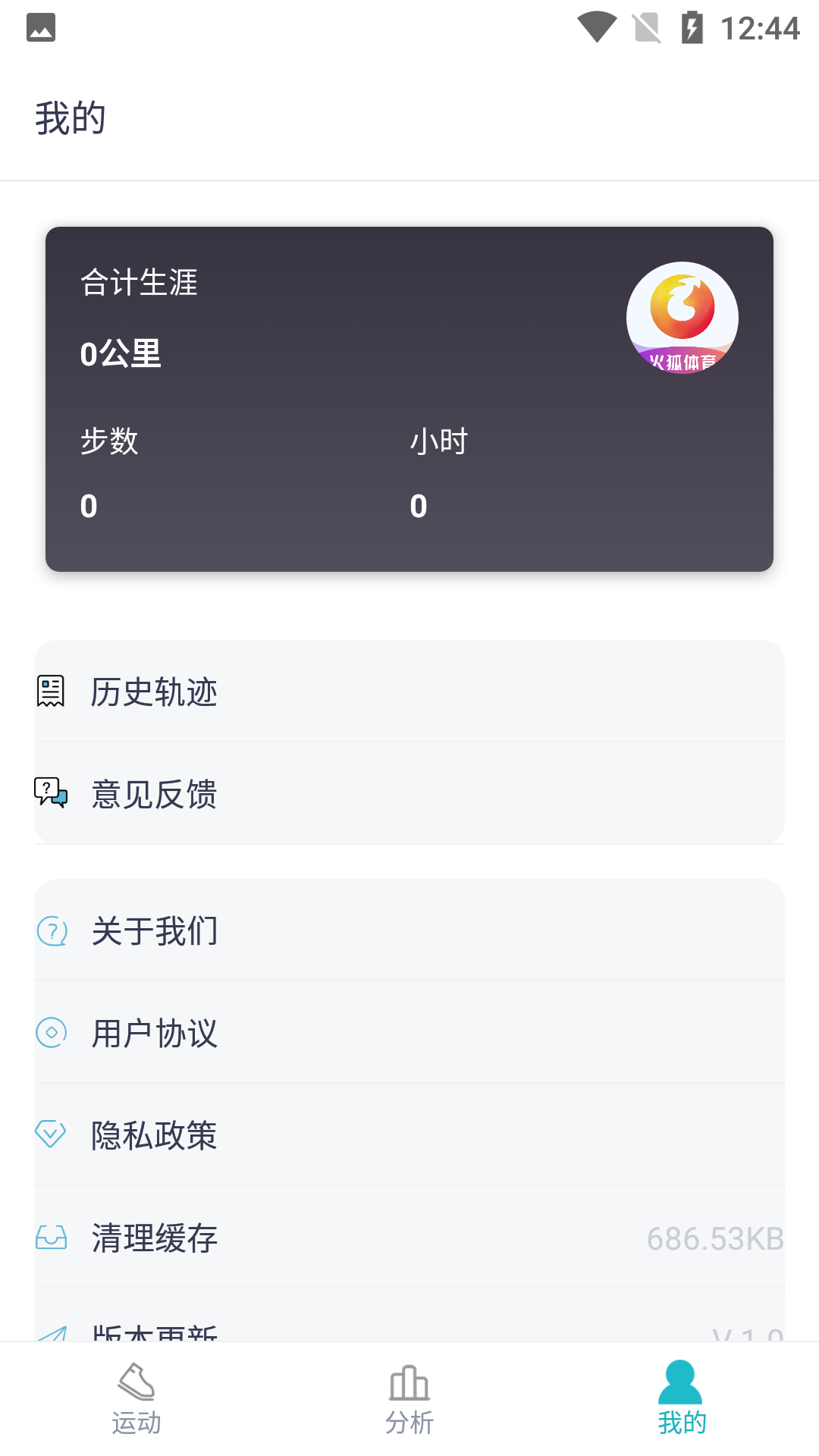
Task: Open 隐私政策 privacy policy
Action: pos(409,1134)
